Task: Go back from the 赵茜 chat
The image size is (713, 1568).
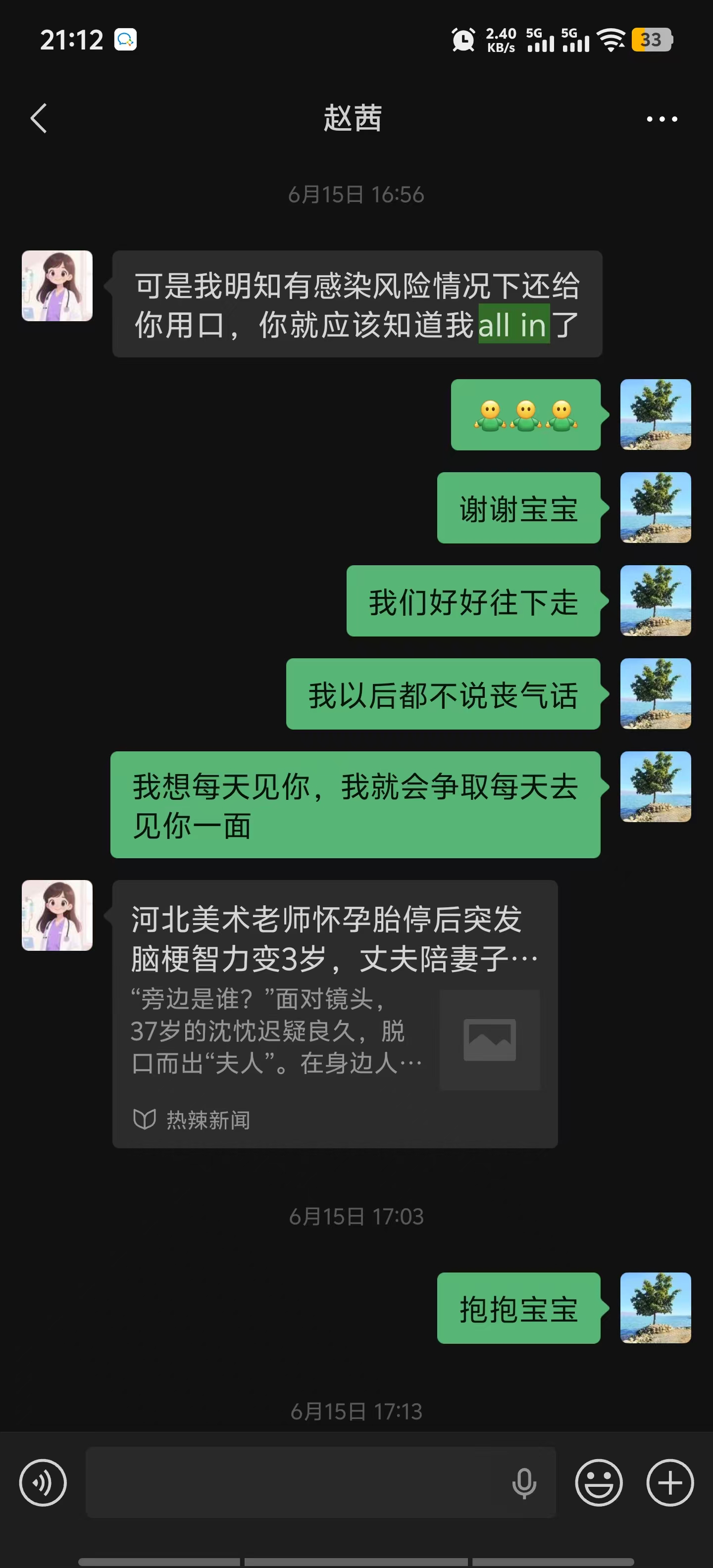Action: pyautogui.click(x=38, y=118)
